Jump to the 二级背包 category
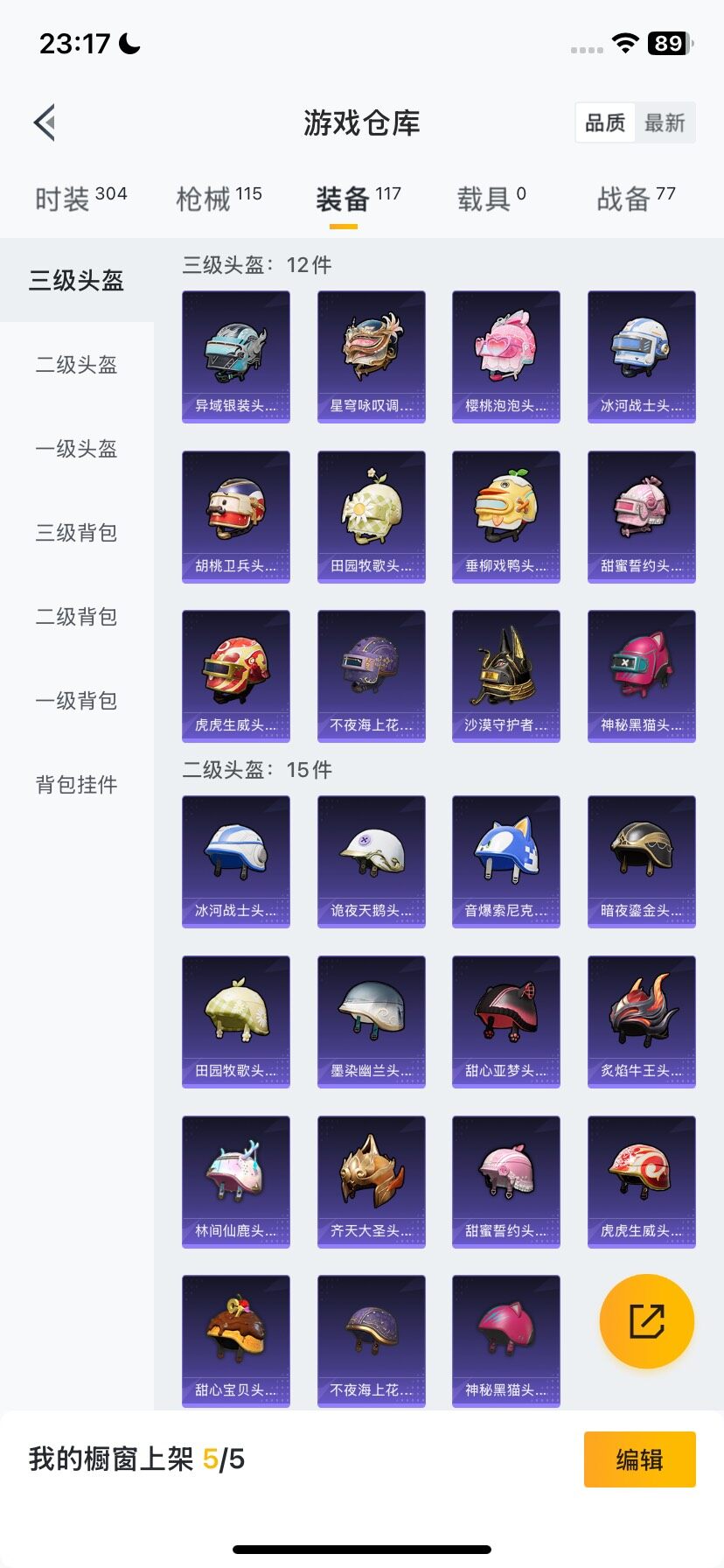Viewport: 724px width, 1568px height. [x=77, y=617]
